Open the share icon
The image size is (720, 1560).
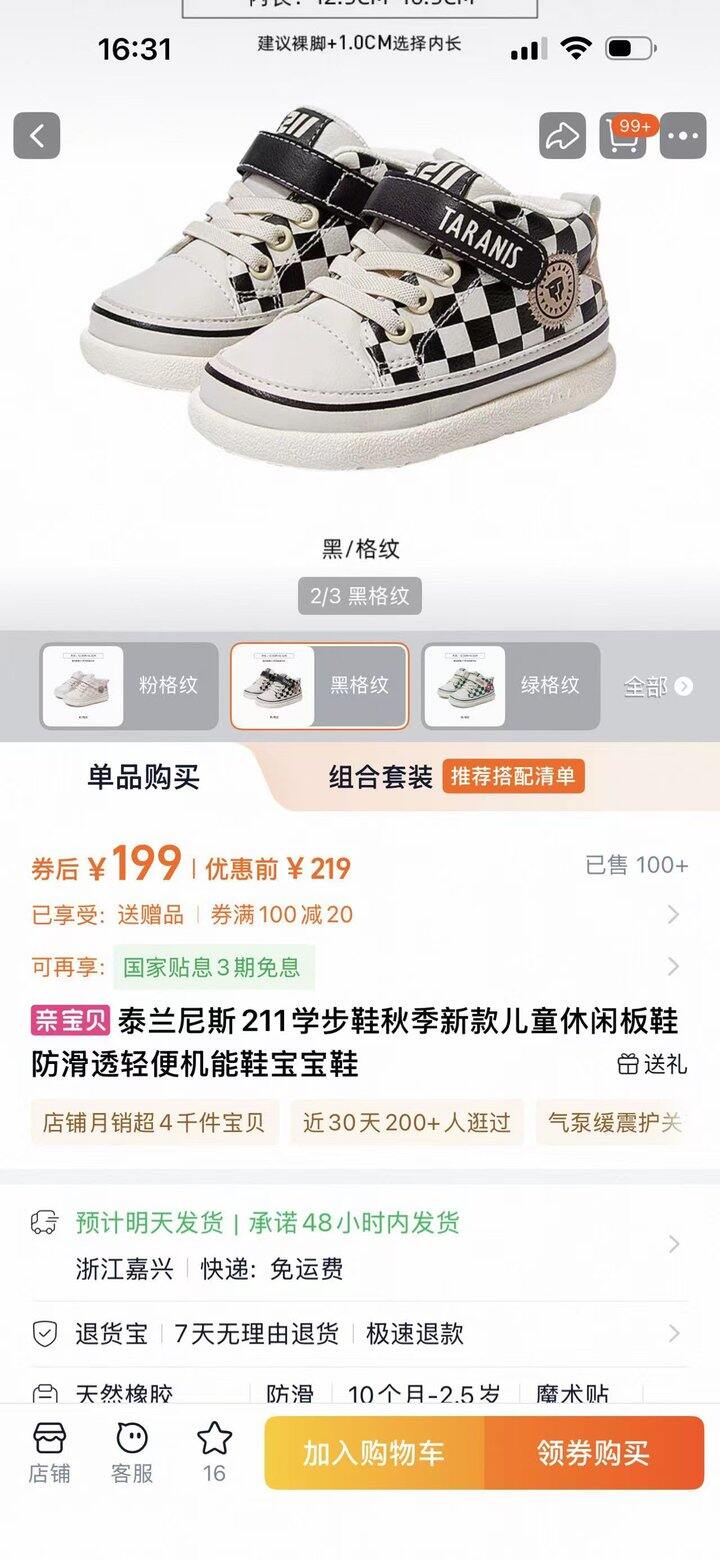tap(561, 136)
